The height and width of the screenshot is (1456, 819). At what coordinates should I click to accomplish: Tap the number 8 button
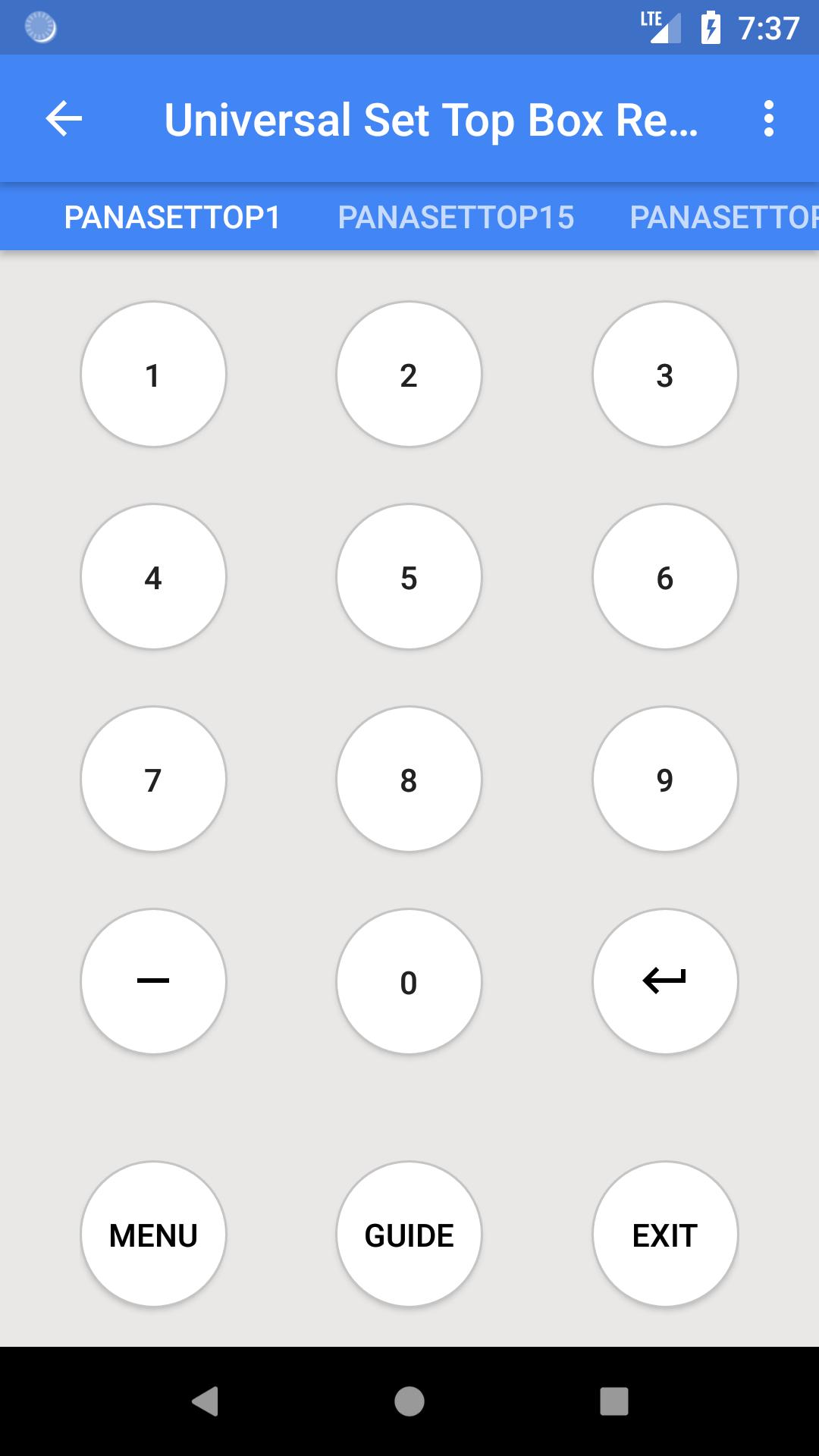click(x=409, y=780)
